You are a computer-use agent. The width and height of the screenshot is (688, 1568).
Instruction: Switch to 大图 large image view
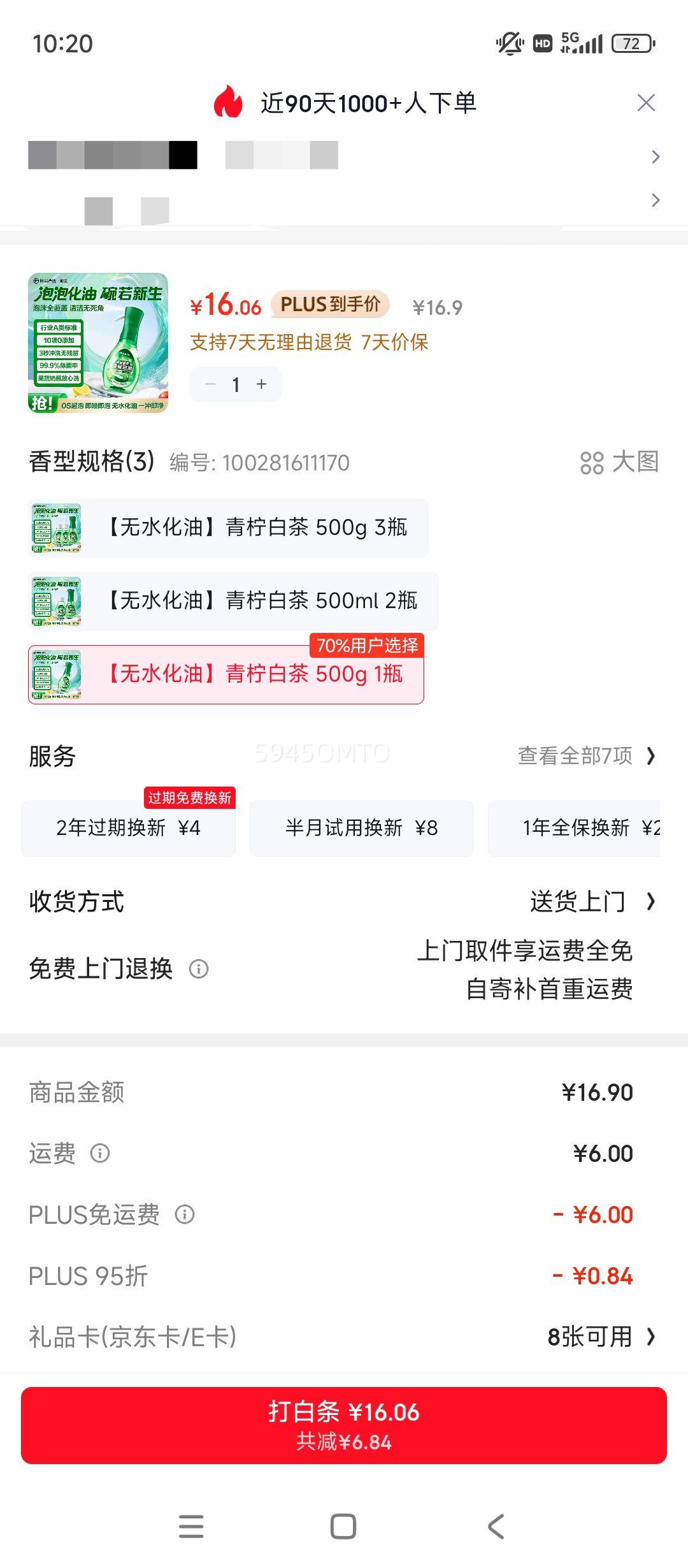(619, 462)
